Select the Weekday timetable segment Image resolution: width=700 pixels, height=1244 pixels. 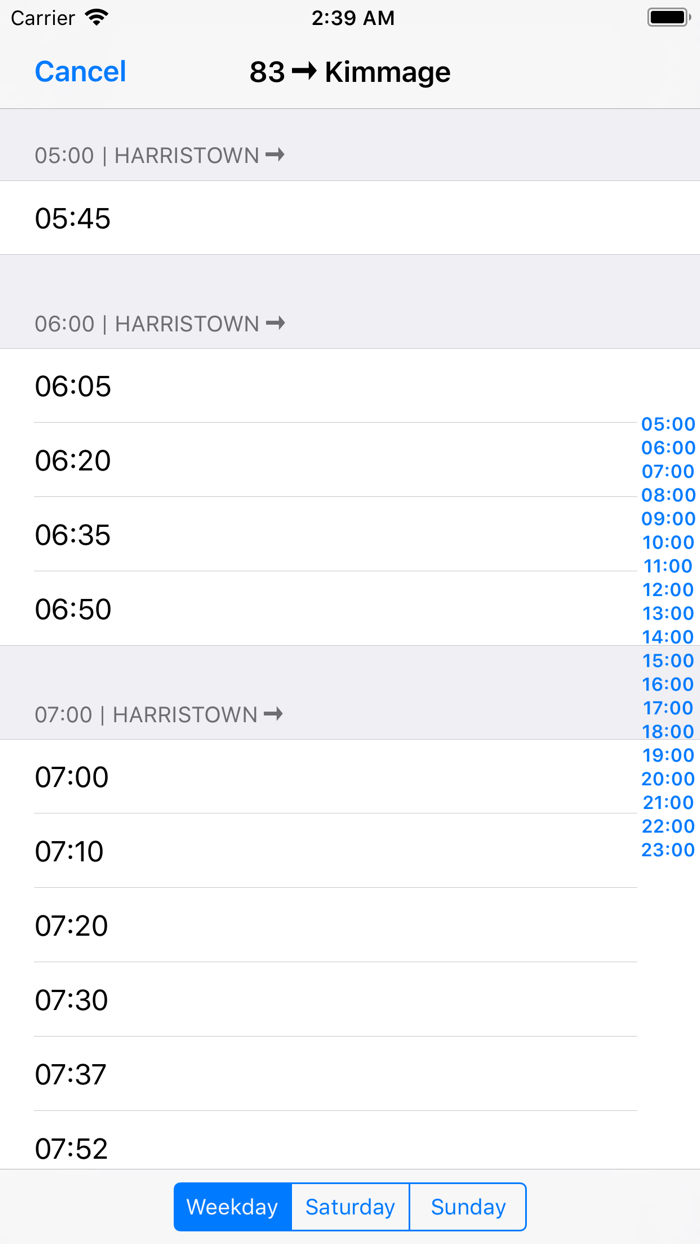232,1207
